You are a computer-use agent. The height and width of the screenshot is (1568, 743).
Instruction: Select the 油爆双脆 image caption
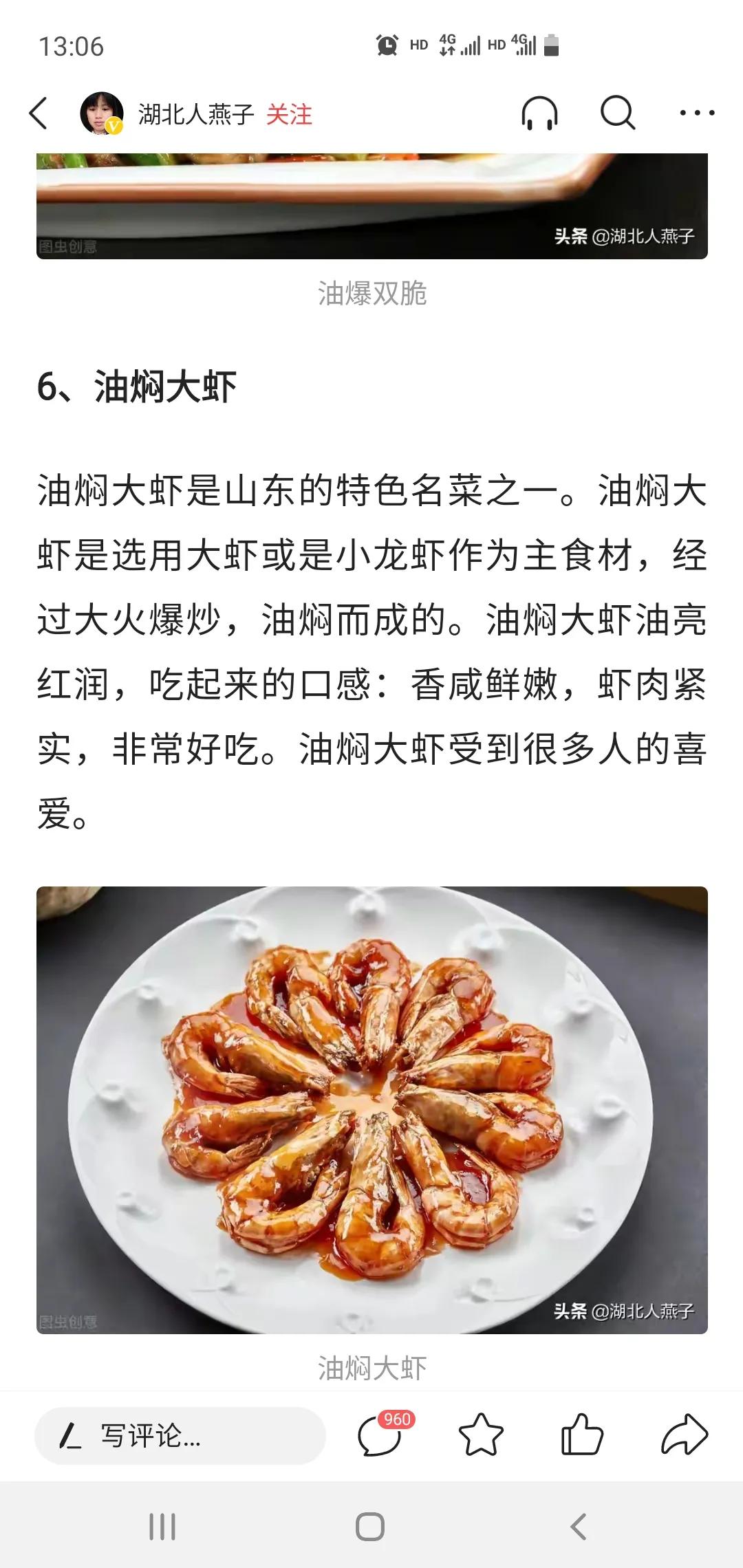coord(371,292)
